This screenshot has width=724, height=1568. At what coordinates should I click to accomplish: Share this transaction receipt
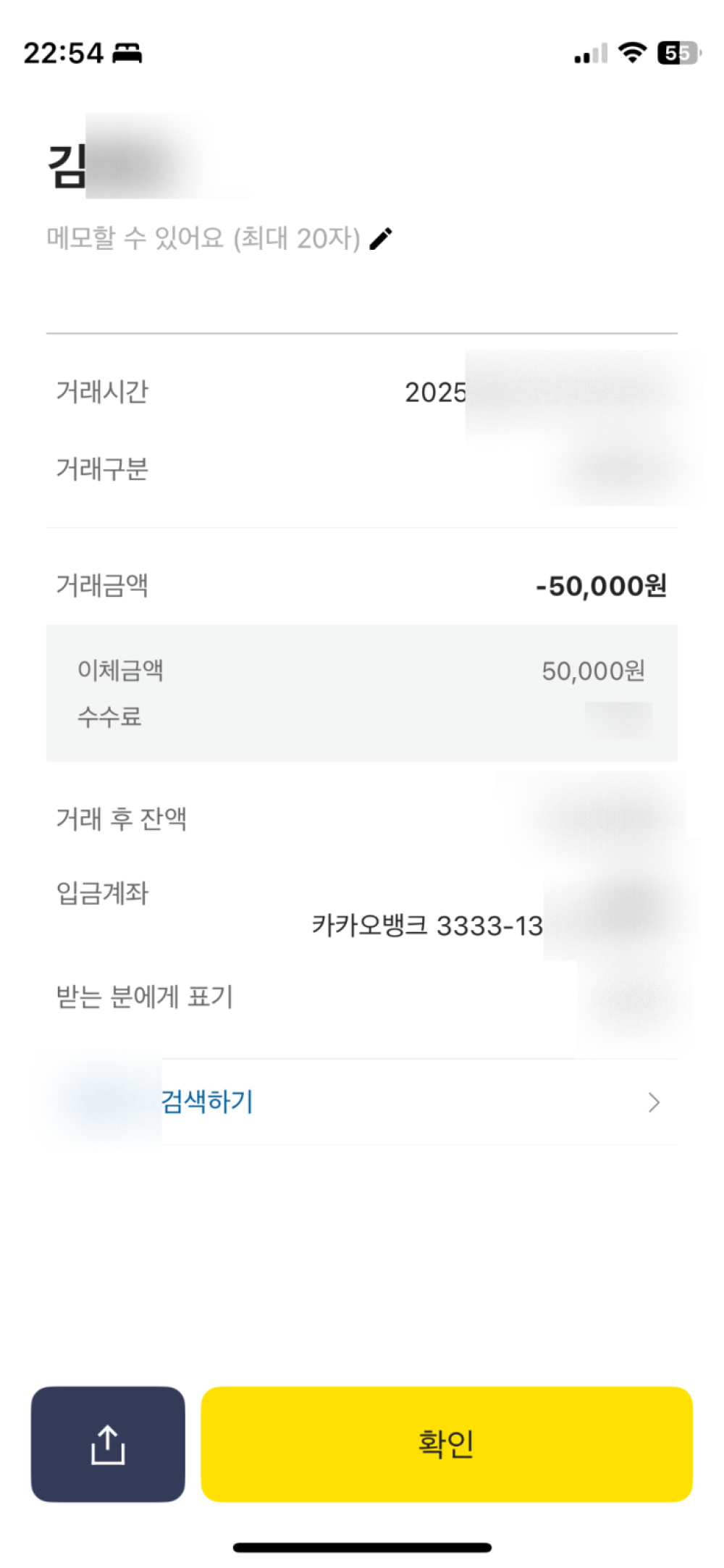tap(108, 1443)
